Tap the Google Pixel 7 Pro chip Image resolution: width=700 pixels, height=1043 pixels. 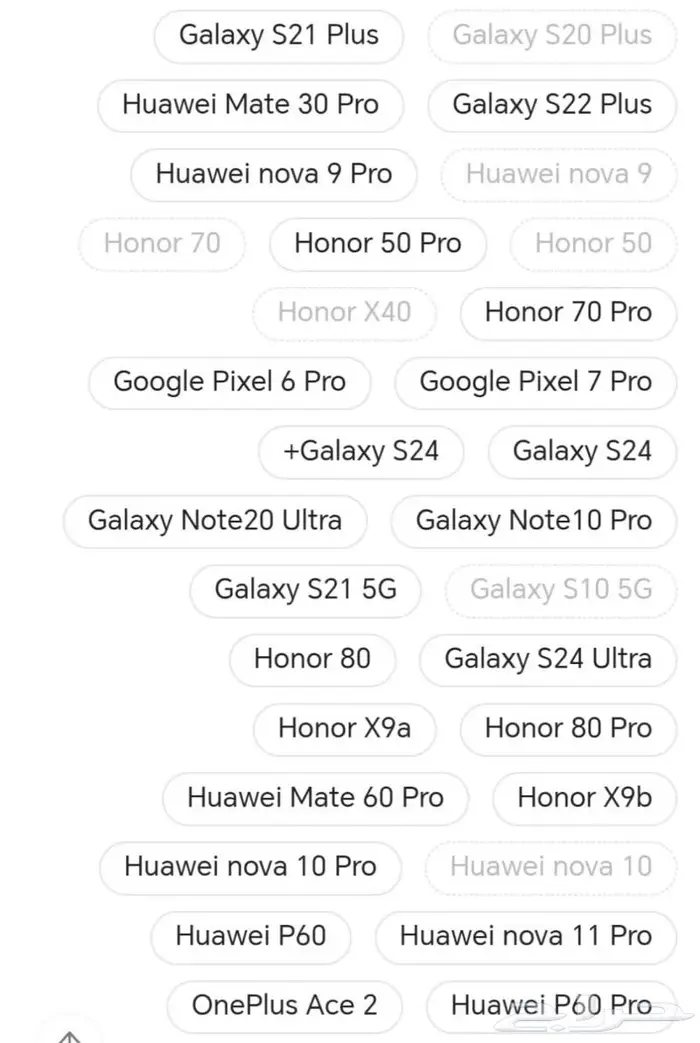click(535, 382)
